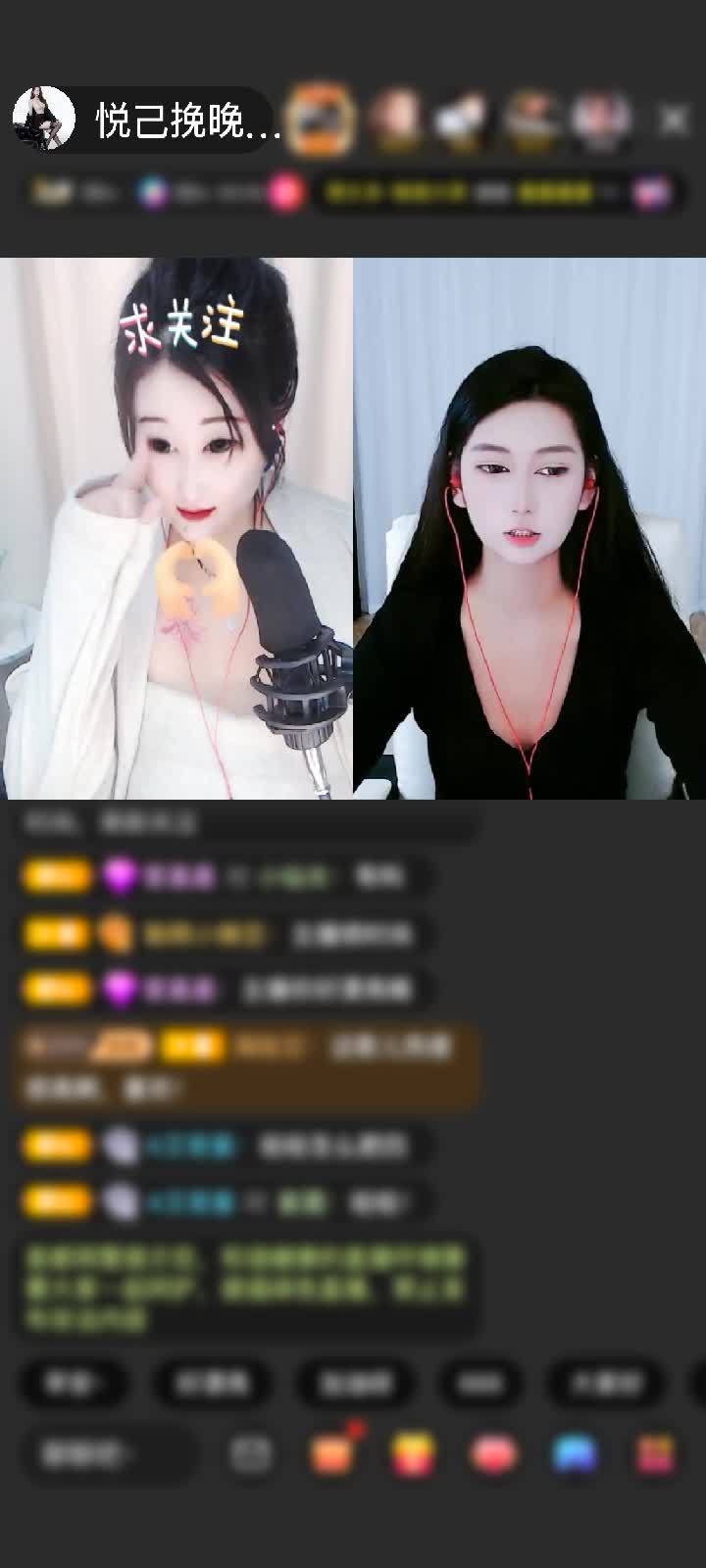Select the left host's video panel

[176, 529]
